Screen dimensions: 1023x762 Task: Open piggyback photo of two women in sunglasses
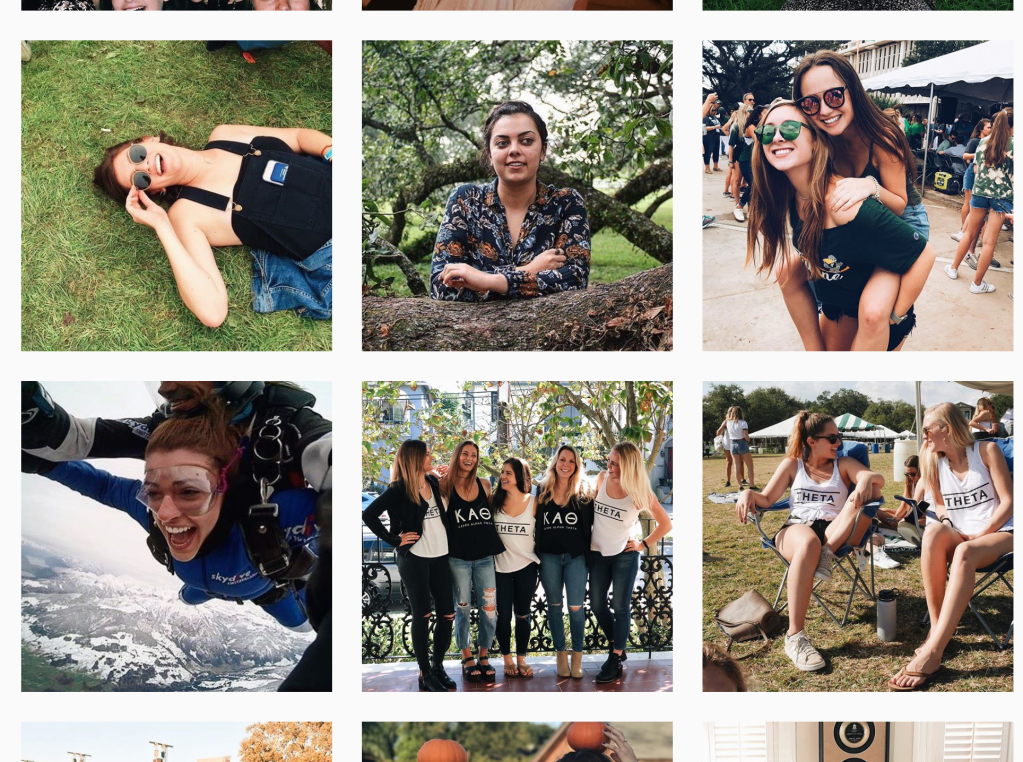[857, 196]
